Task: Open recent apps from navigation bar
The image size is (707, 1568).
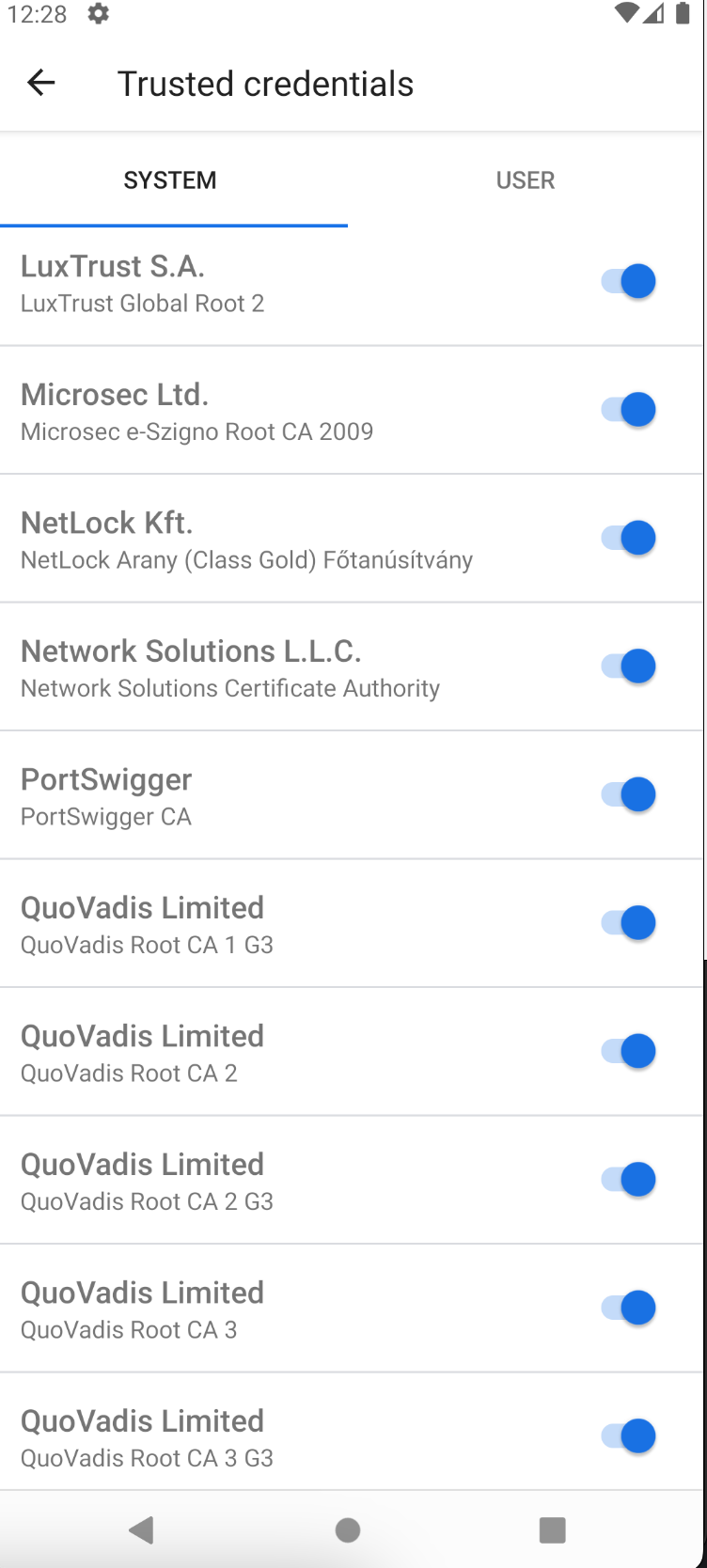Action: click(x=552, y=1530)
